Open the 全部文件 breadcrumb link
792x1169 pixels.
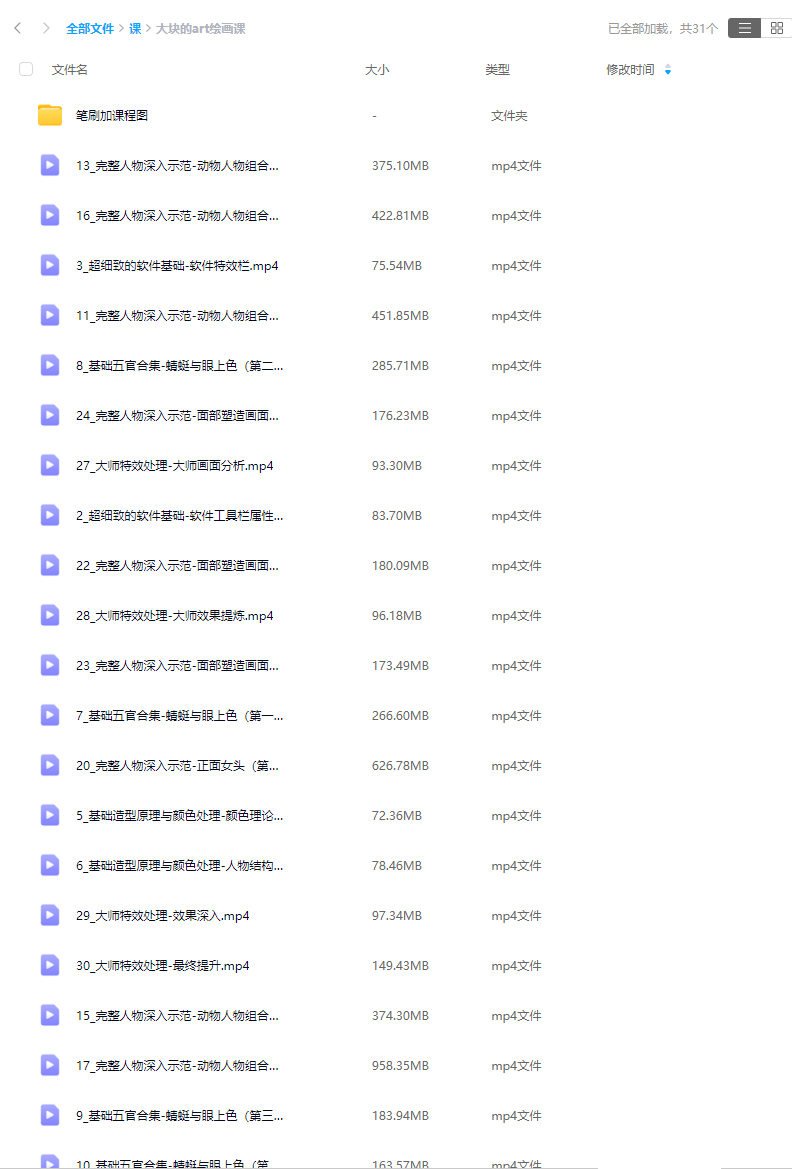(x=90, y=29)
